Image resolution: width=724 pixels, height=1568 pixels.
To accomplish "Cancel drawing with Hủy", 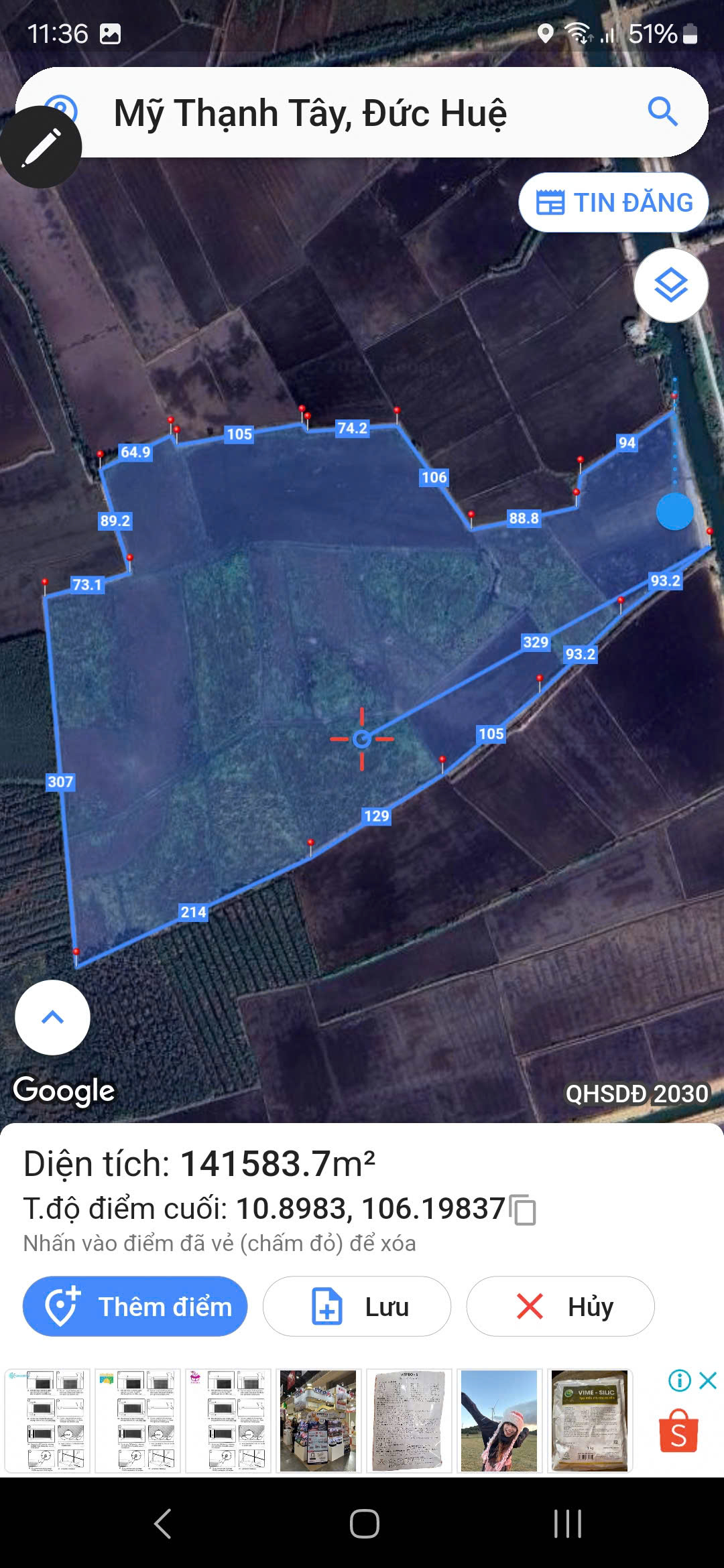I will click(560, 1307).
